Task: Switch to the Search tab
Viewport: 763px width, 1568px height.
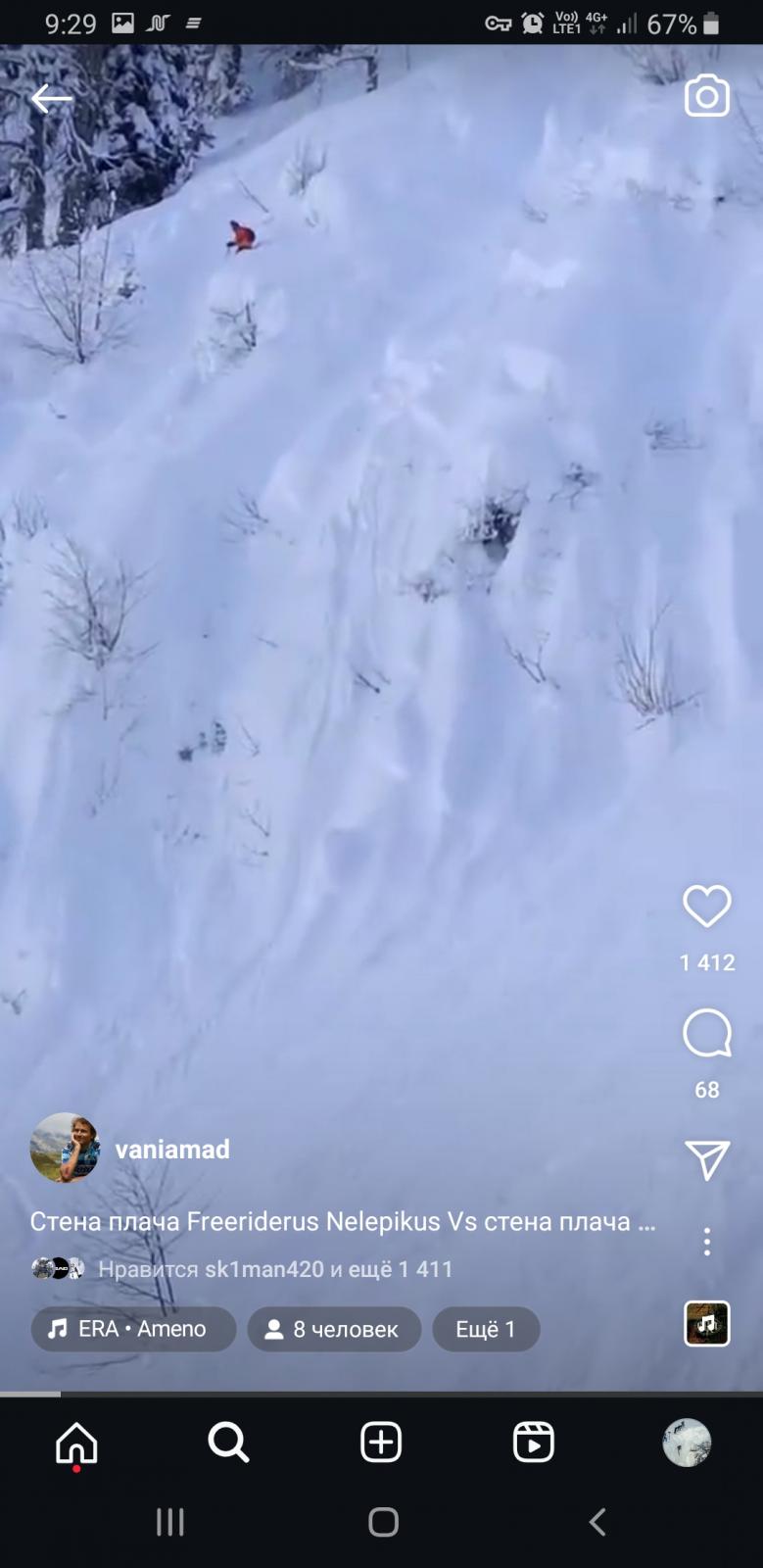Action: click(228, 1443)
